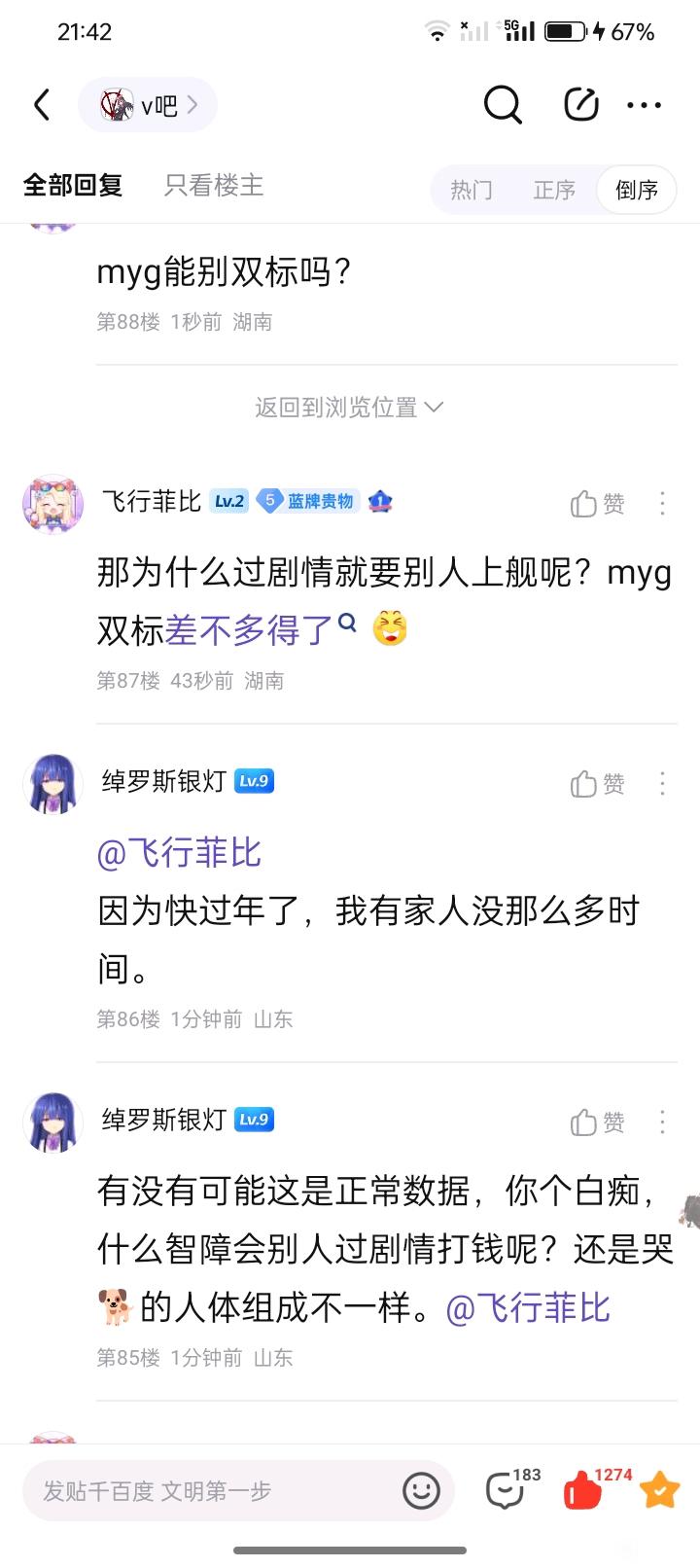
Task: Like 飞行菲比's reply on floor 87
Action: pos(597,504)
